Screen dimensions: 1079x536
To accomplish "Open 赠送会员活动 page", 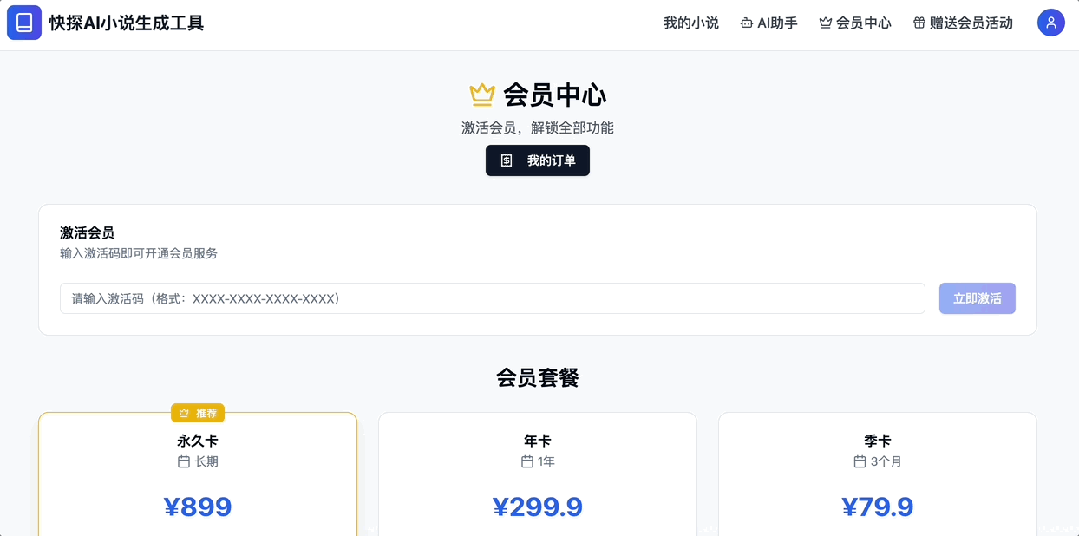I will coord(962,23).
